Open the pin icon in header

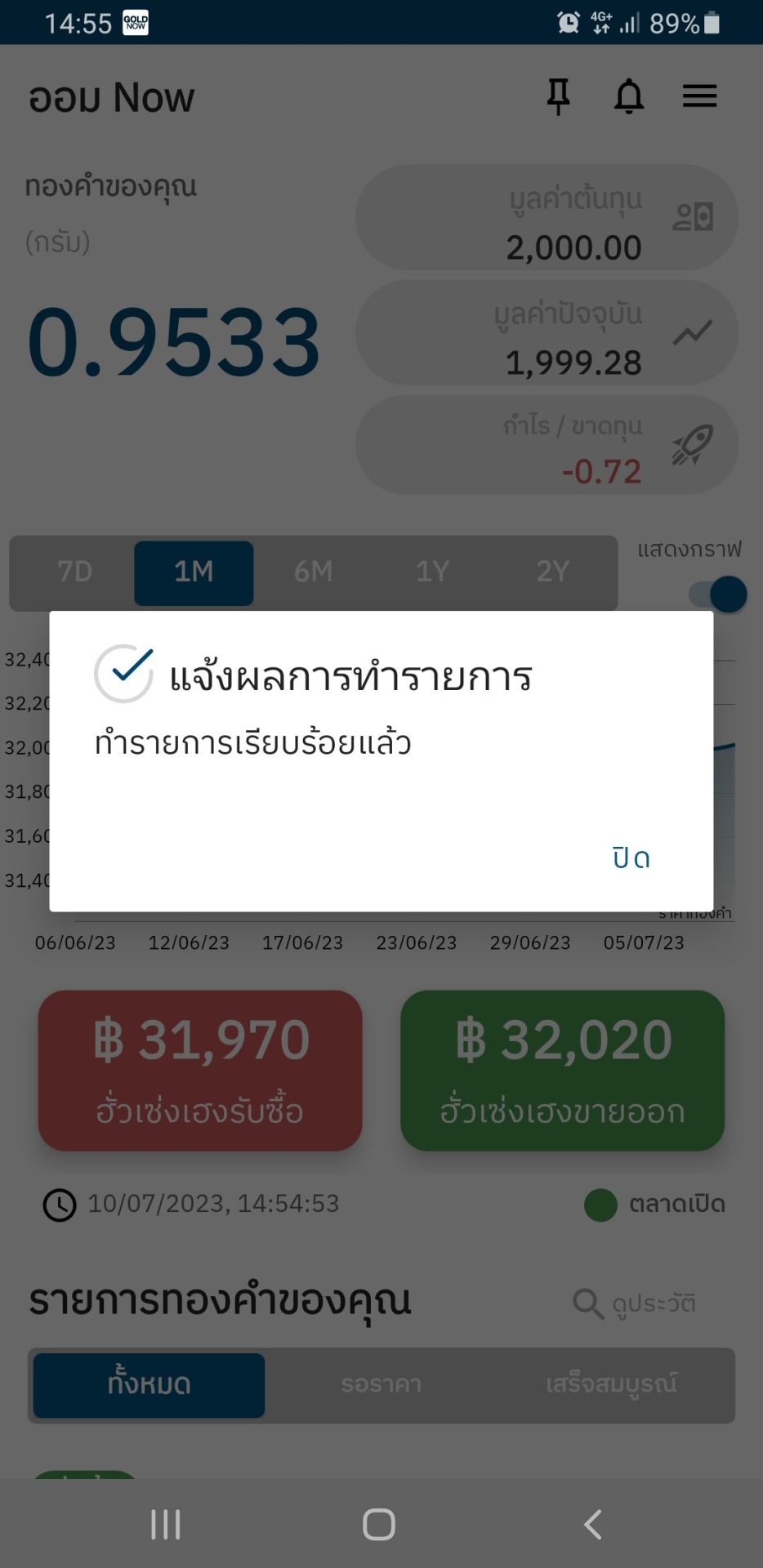(x=558, y=96)
